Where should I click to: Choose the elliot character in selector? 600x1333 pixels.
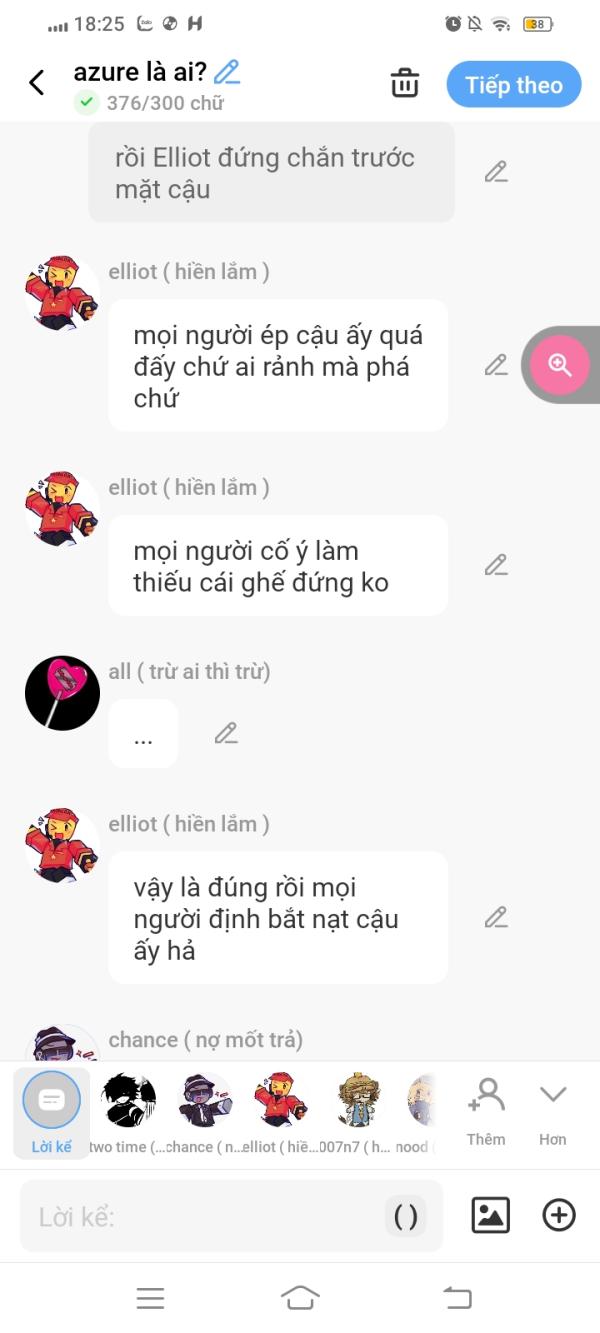coord(281,1111)
